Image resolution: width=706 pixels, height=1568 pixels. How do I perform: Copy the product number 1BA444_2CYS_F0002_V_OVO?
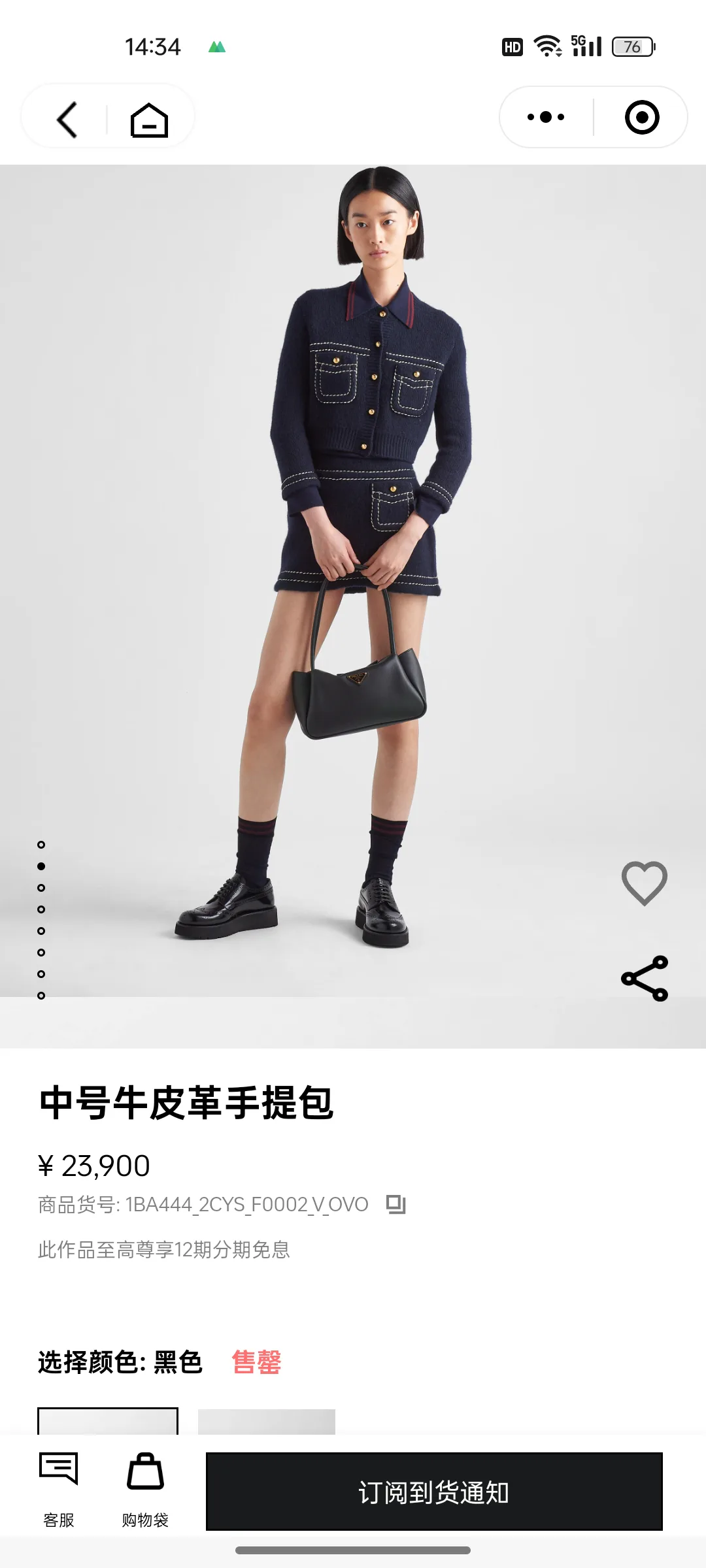[395, 1204]
